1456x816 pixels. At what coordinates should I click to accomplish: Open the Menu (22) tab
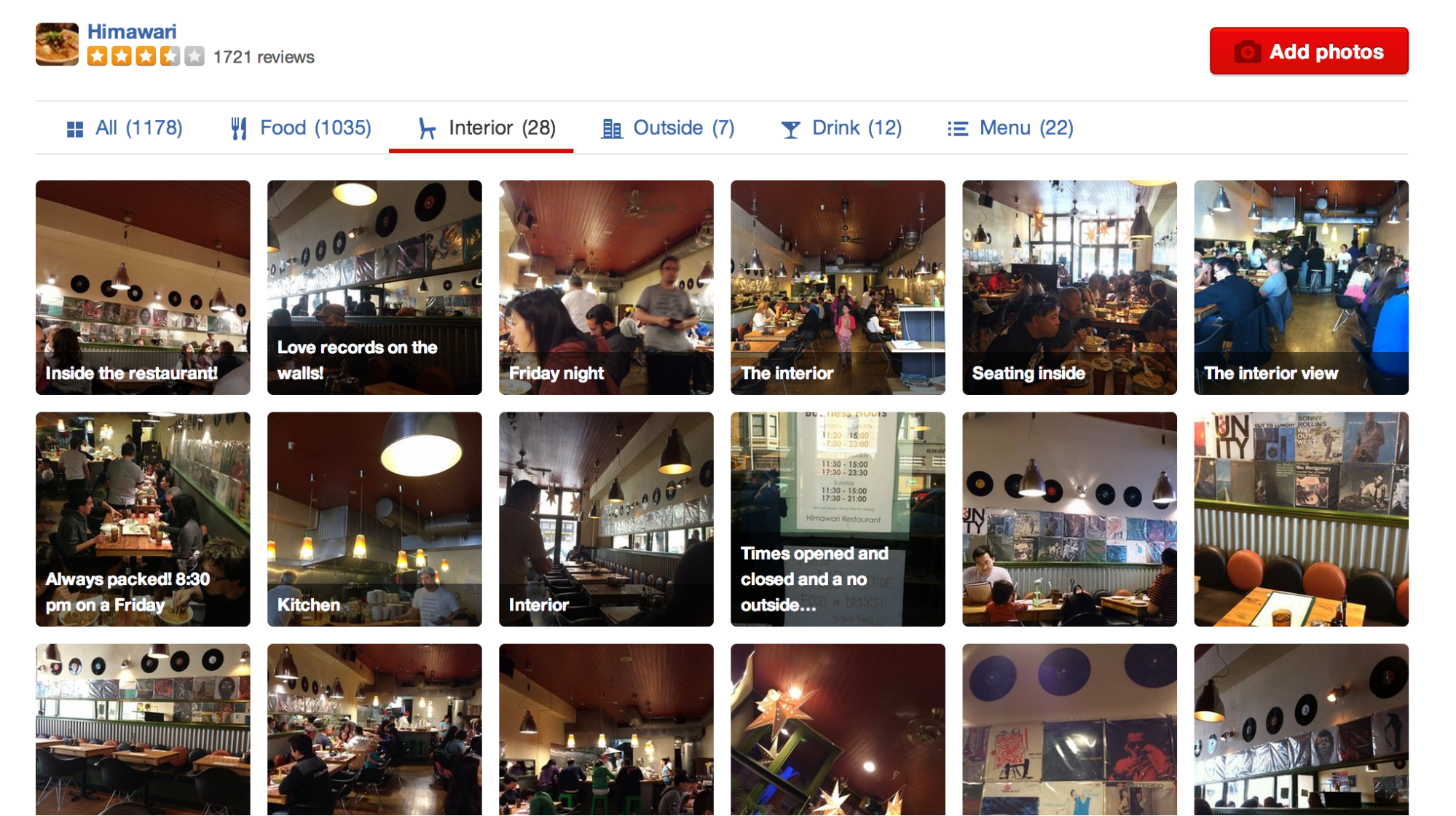click(x=1010, y=128)
